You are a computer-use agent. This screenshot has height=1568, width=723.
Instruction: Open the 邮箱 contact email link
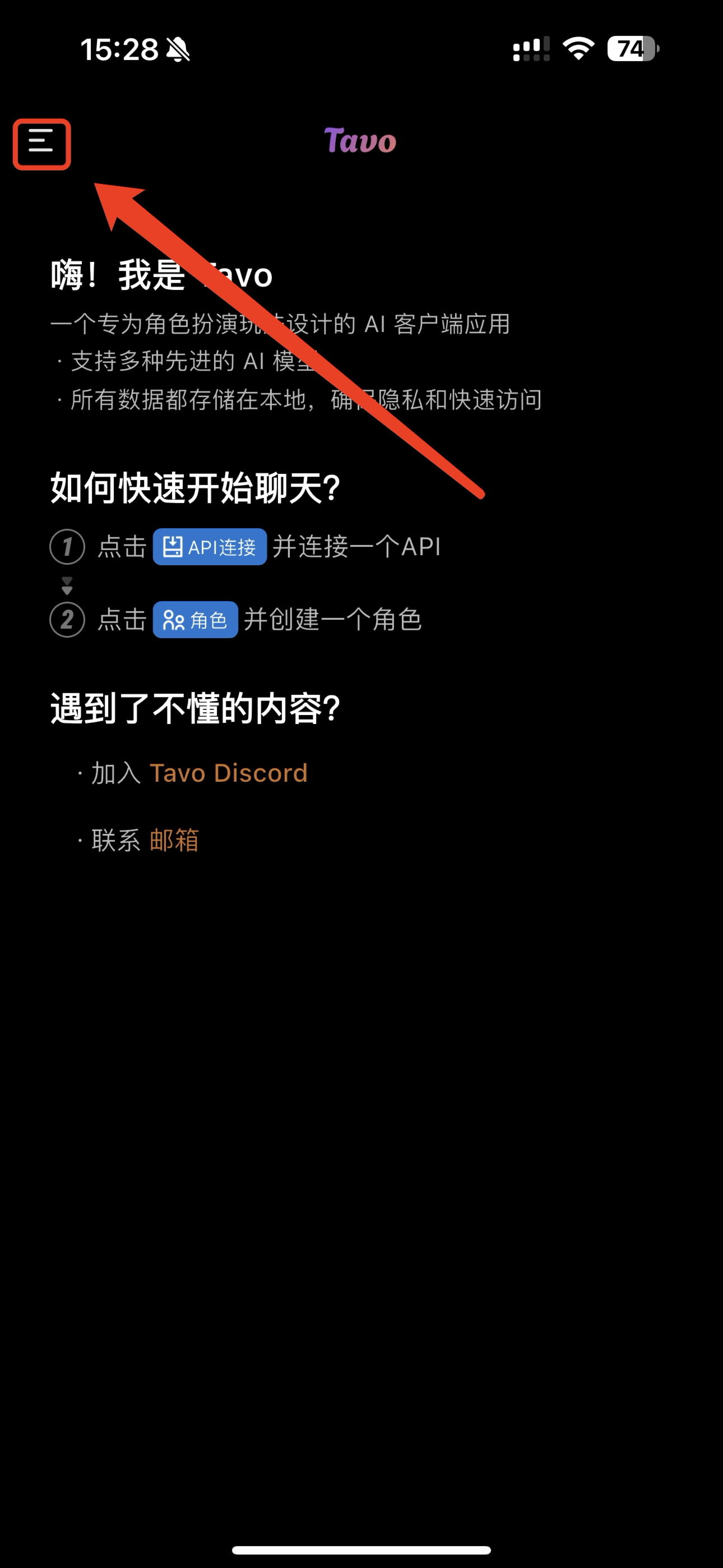pyautogui.click(x=174, y=841)
